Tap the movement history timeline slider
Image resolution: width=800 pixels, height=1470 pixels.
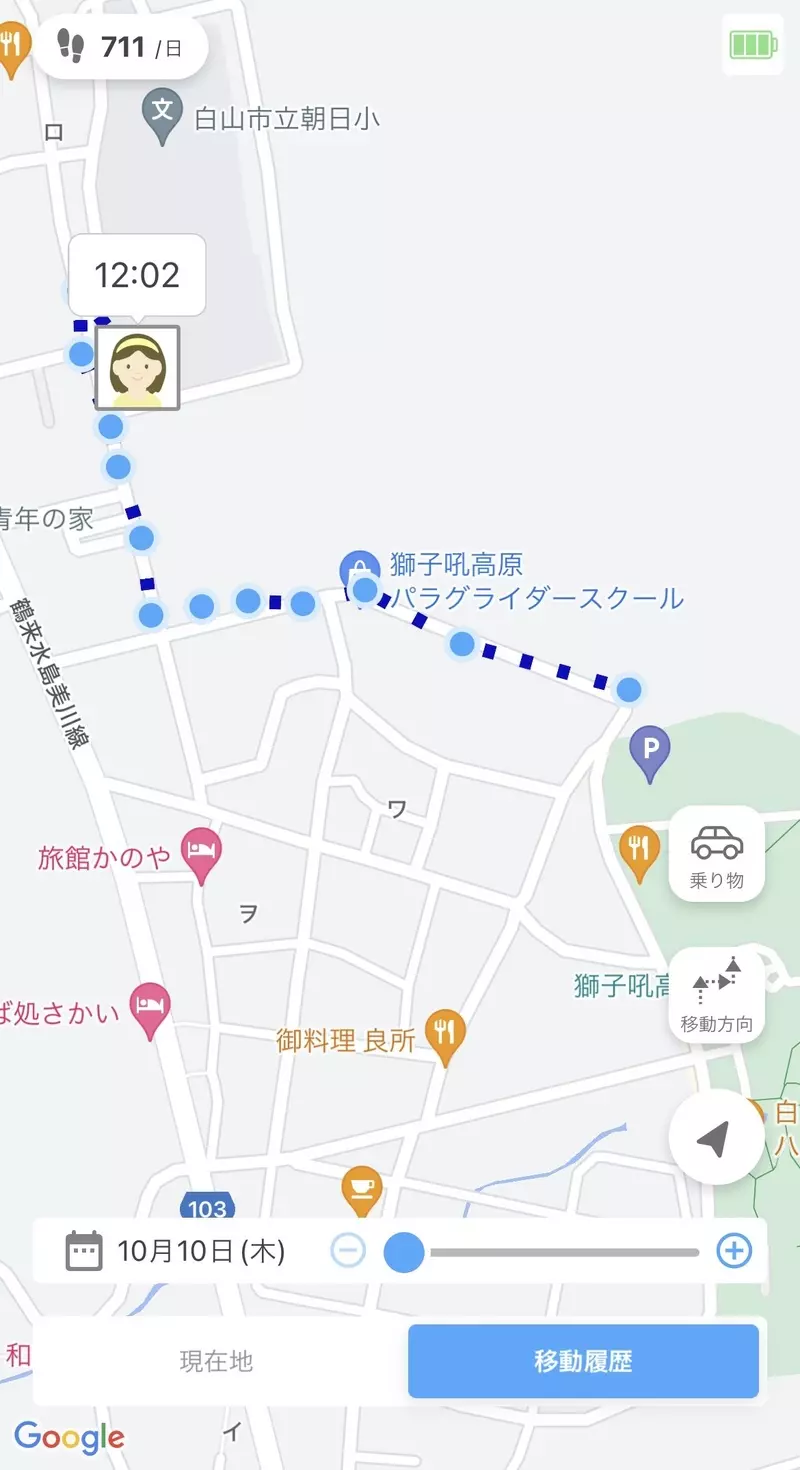pyautogui.click(x=550, y=1252)
